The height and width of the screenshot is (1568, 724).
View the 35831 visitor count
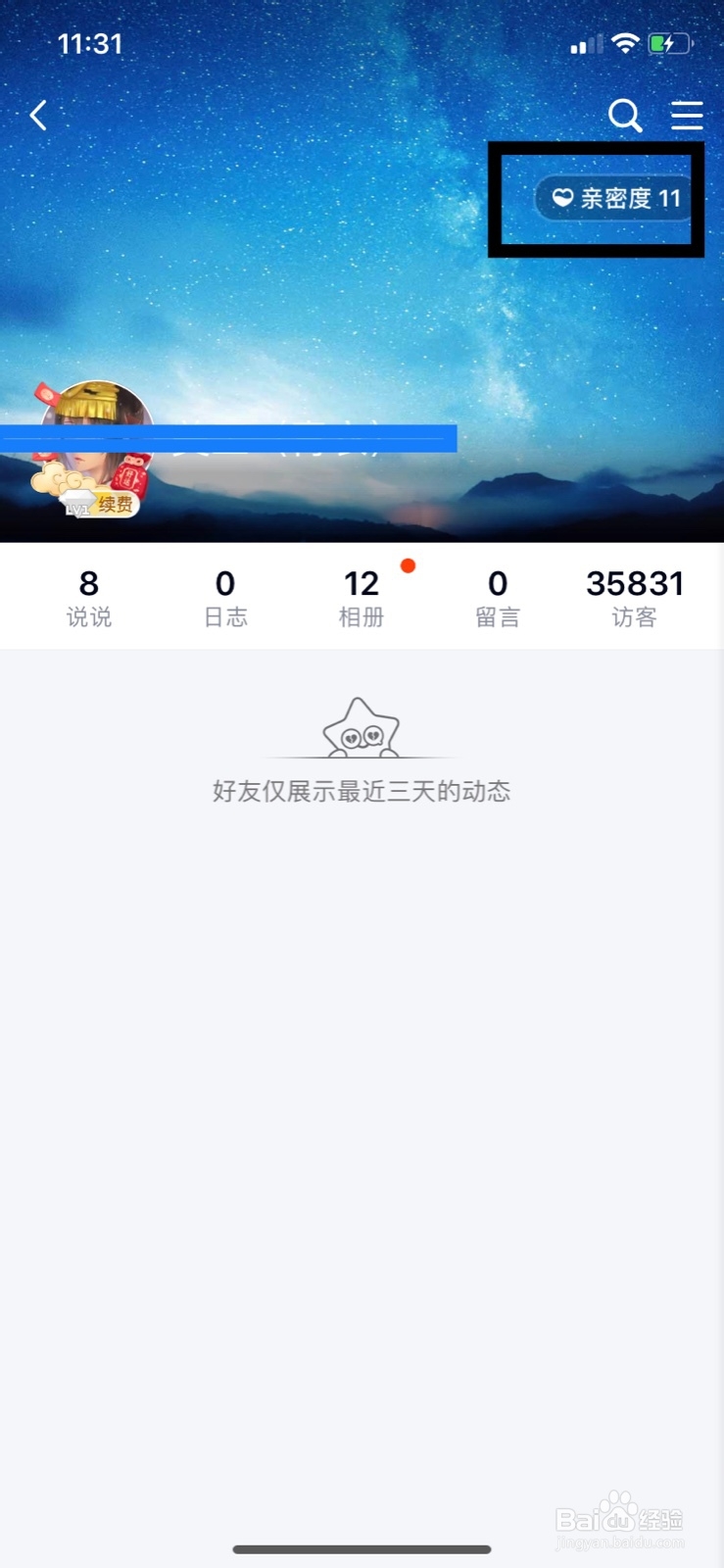tap(634, 596)
